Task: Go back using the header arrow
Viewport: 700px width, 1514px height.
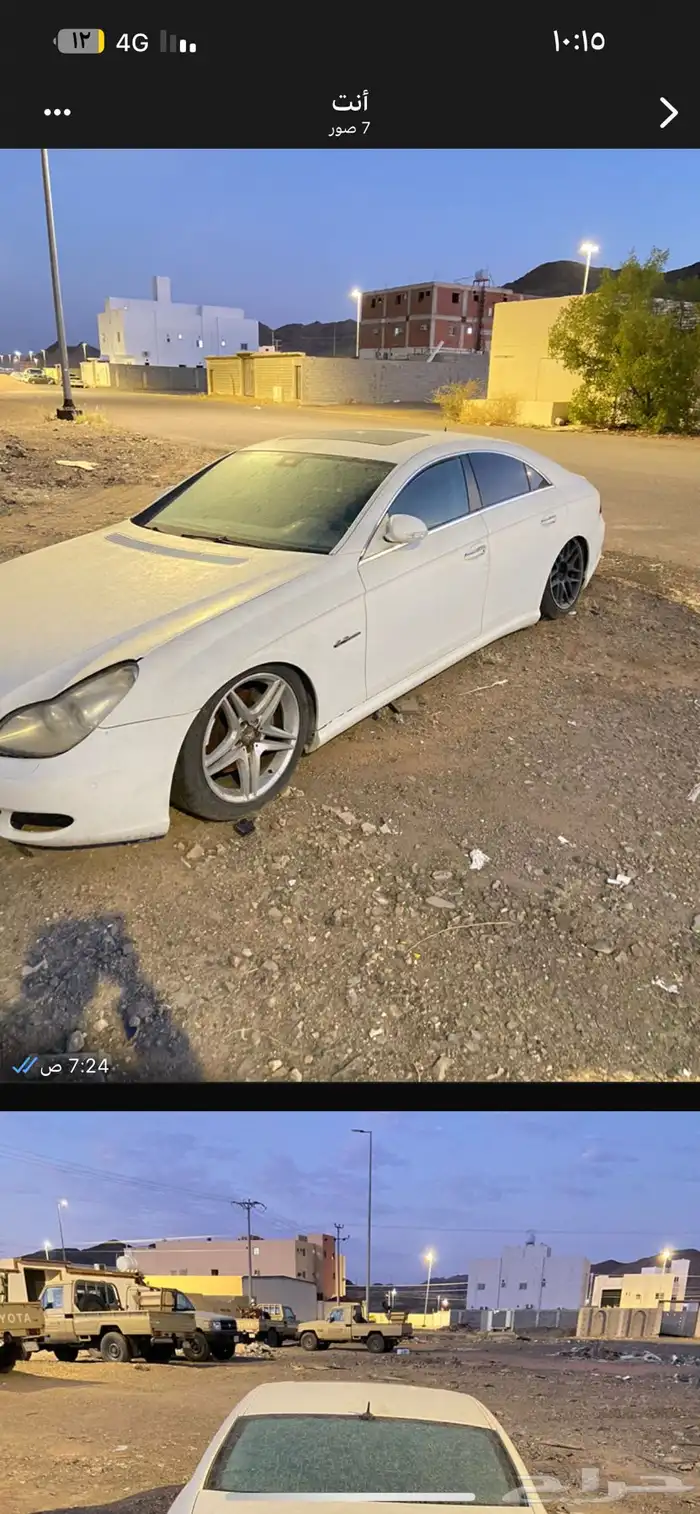Action: click(668, 112)
